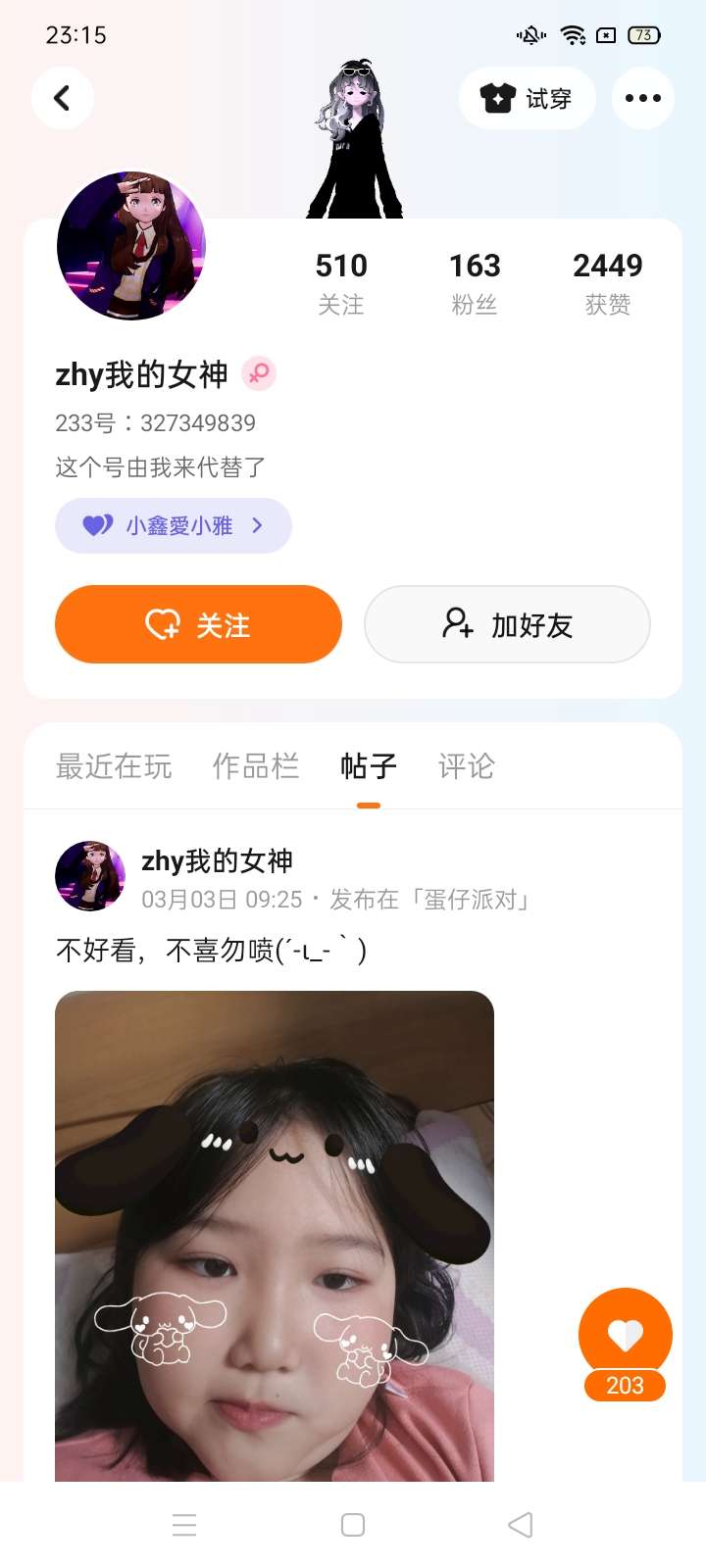The height and width of the screenshot is (1568, 706).
Task: Select the 帖子 posts tab
Action: click(369, 766)
